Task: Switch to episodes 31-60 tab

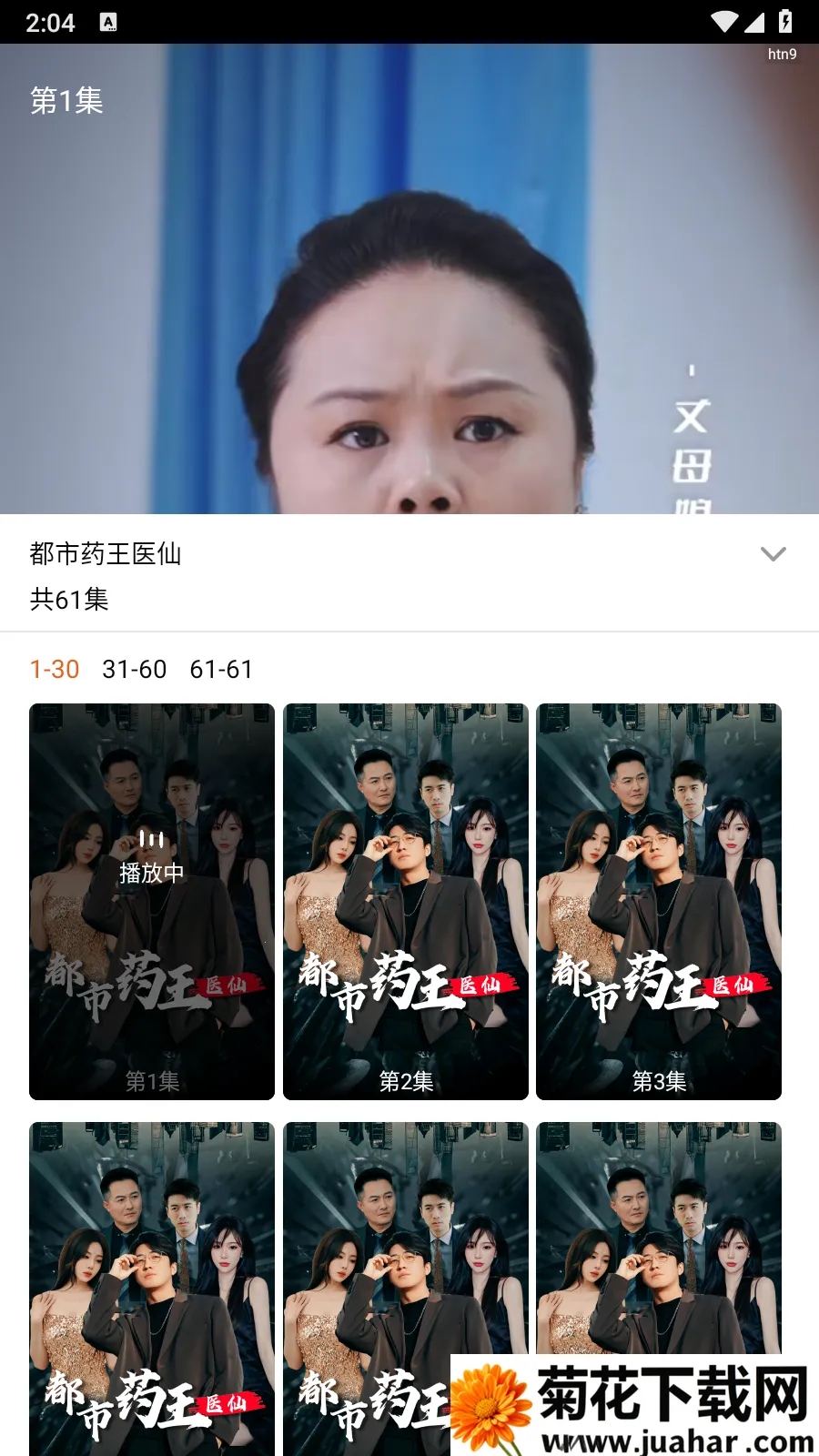Action: [135, 670]
